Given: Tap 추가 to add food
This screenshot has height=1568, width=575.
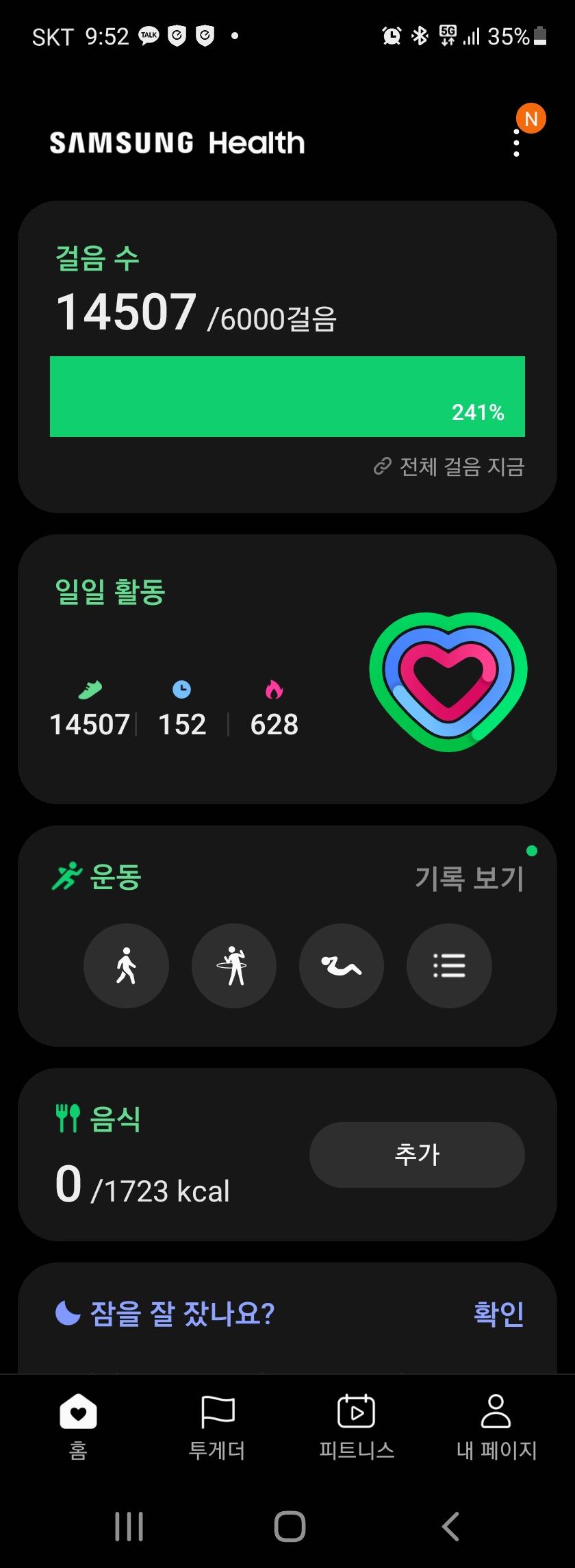Looking at the screenshot, I should pyautogui.click(x=417, y=1154).
